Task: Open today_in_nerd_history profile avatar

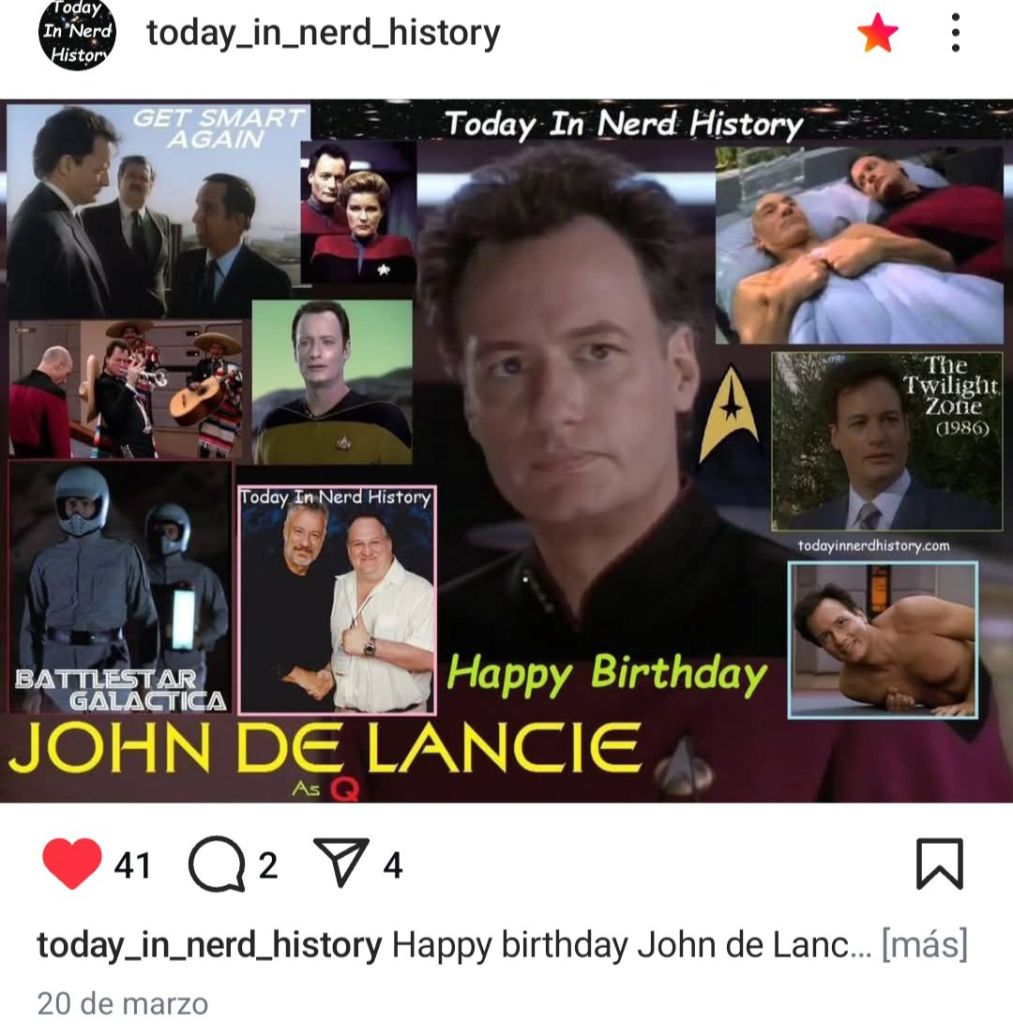Action: pos(77,35)
